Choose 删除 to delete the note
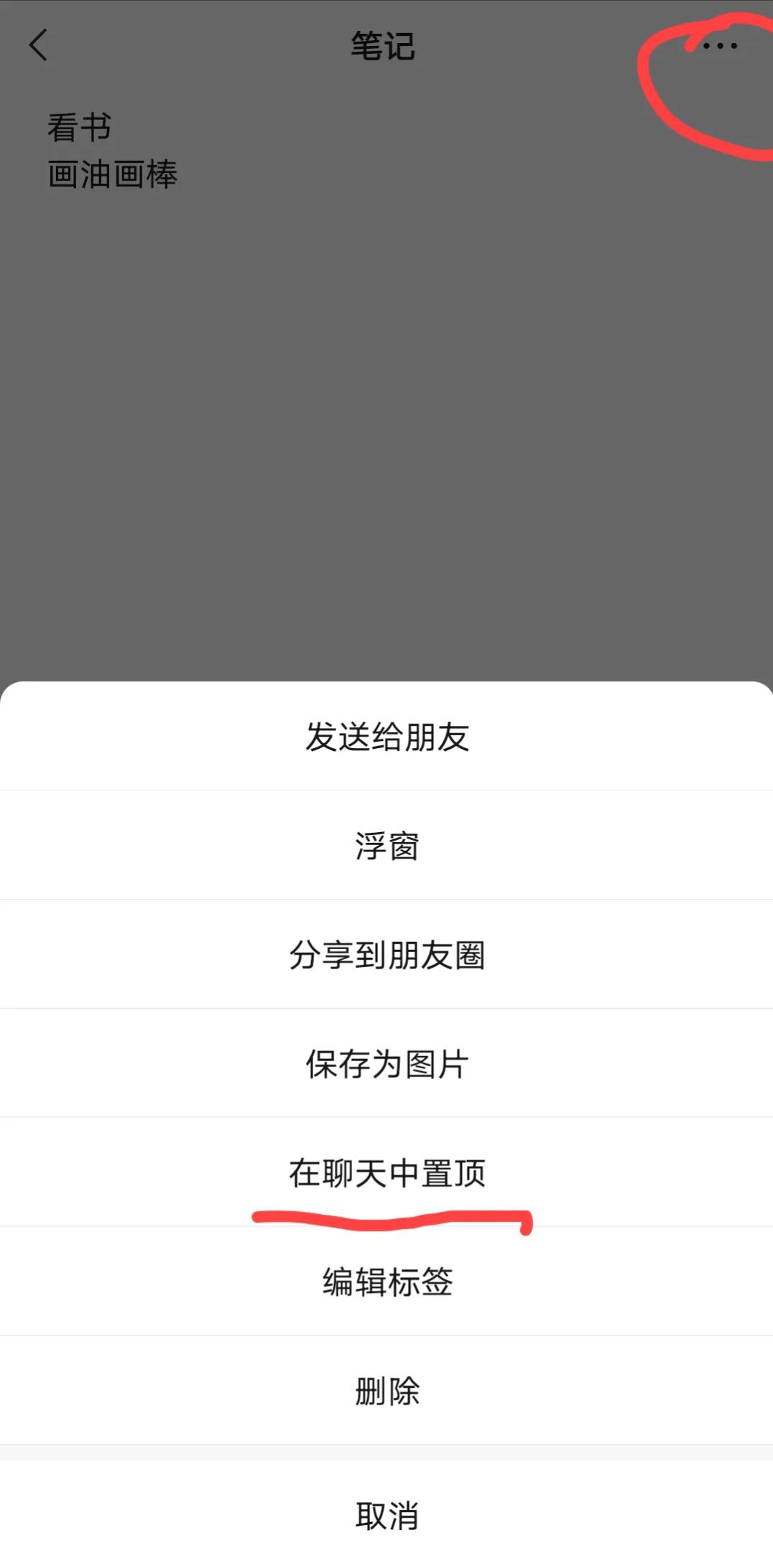The image size is (773, 1568). (386, 1391)
